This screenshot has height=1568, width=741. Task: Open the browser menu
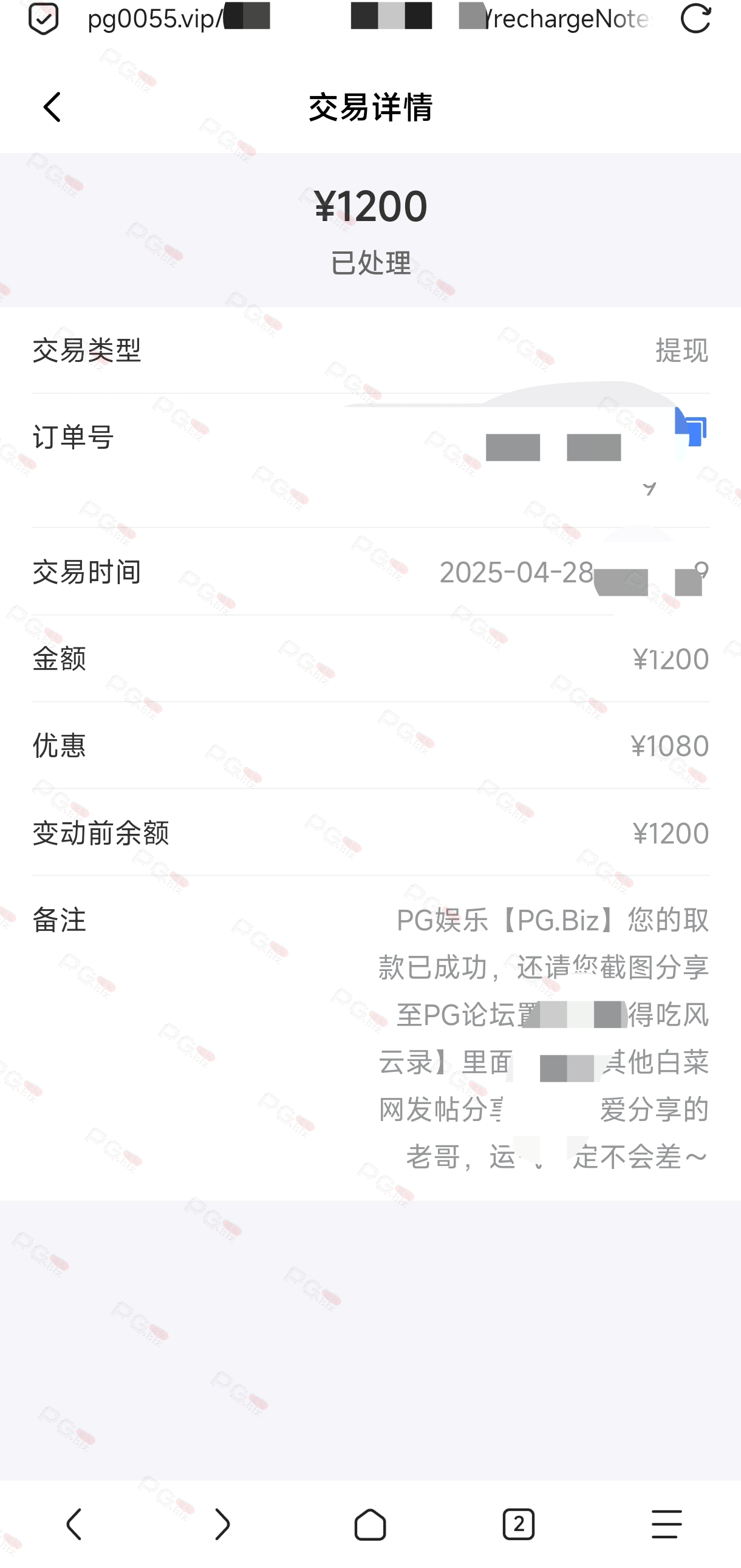click(667, 1524)
